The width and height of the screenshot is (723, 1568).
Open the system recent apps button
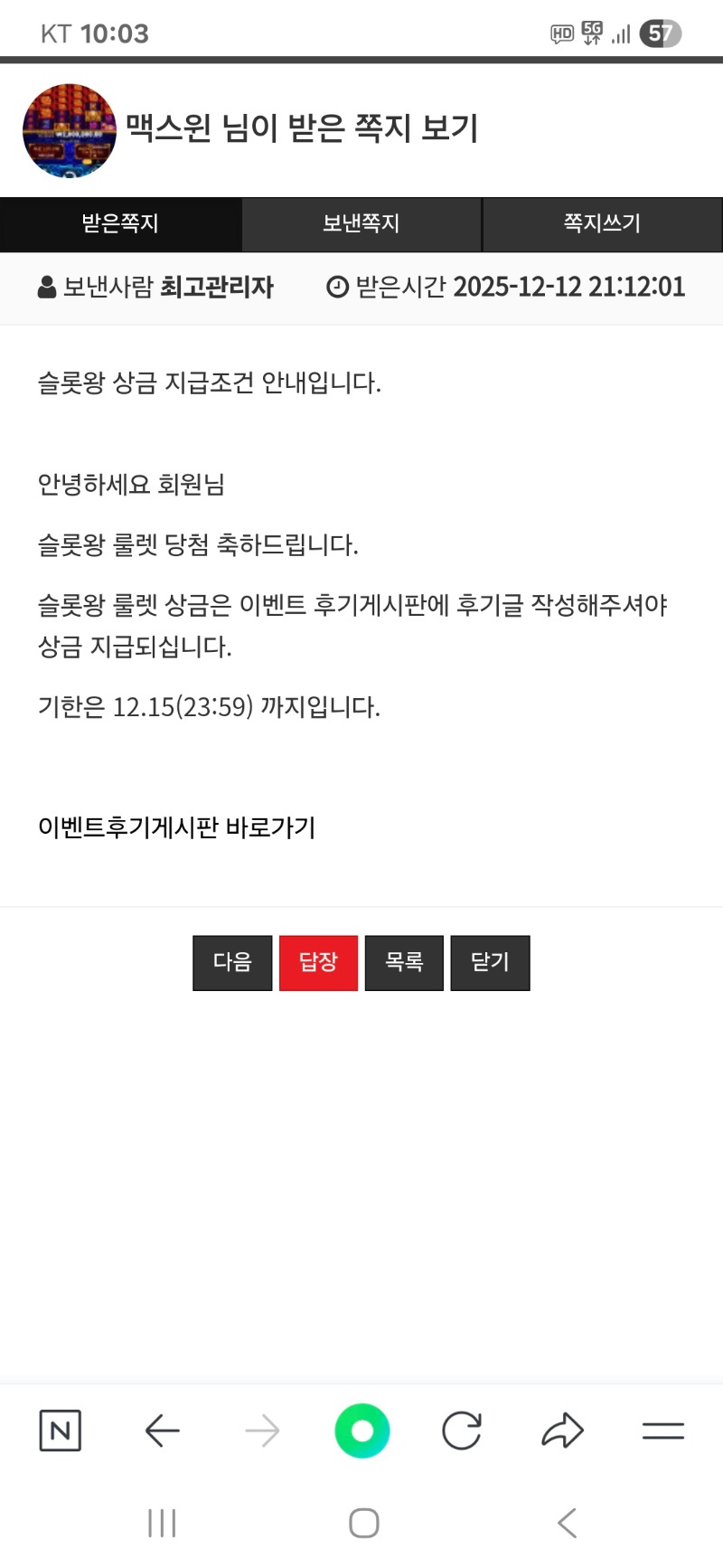[162, 1523]
